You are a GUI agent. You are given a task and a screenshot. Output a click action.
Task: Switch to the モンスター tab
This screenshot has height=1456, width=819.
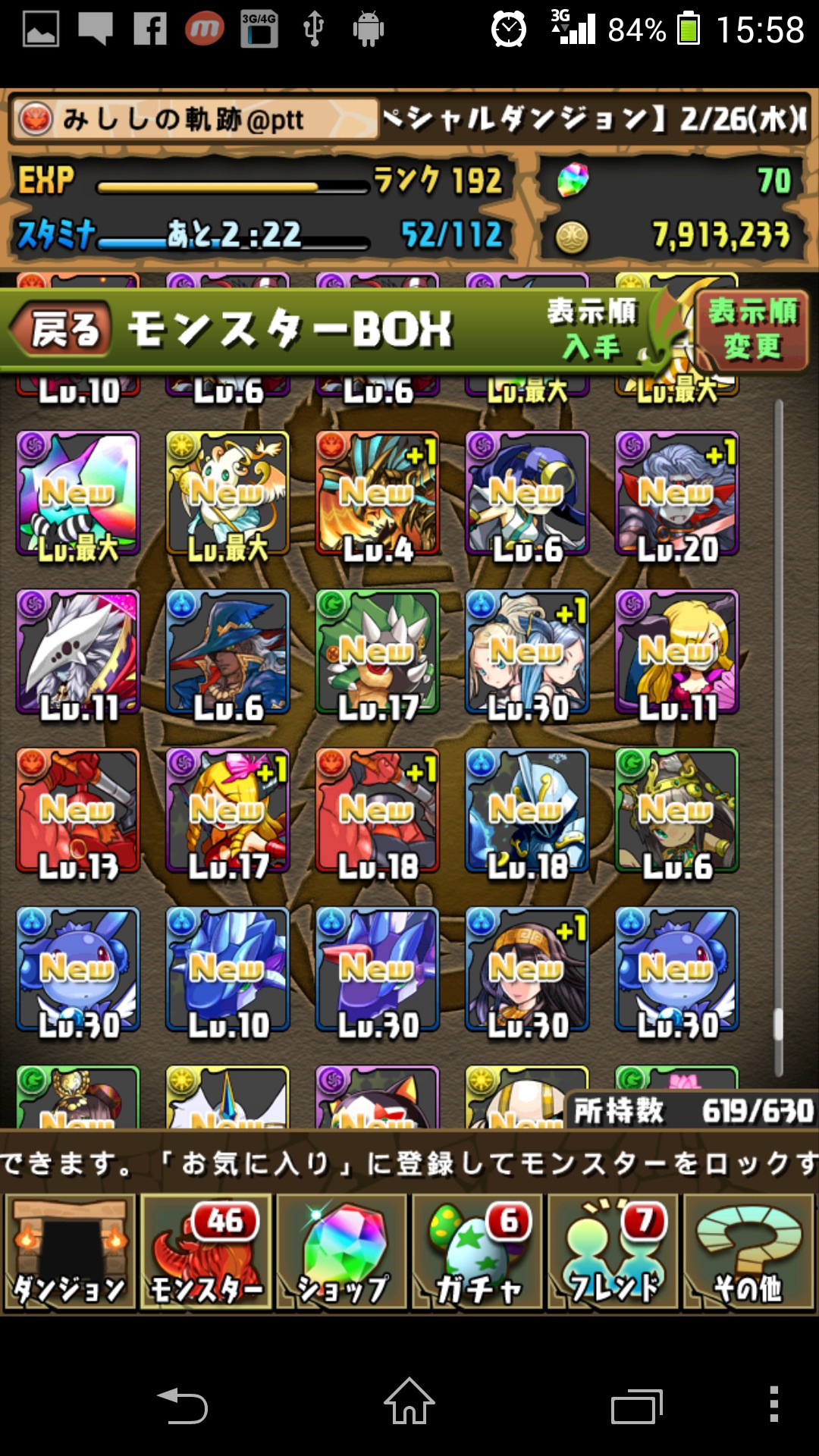click(x=206, y=1252)
